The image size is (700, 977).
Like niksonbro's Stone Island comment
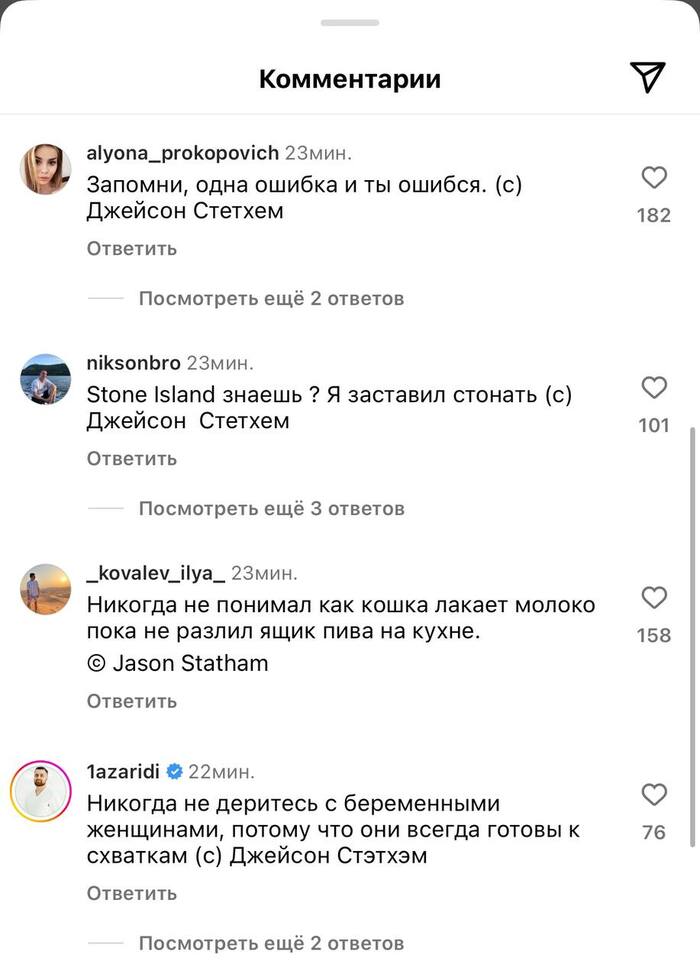coord(654,388)
